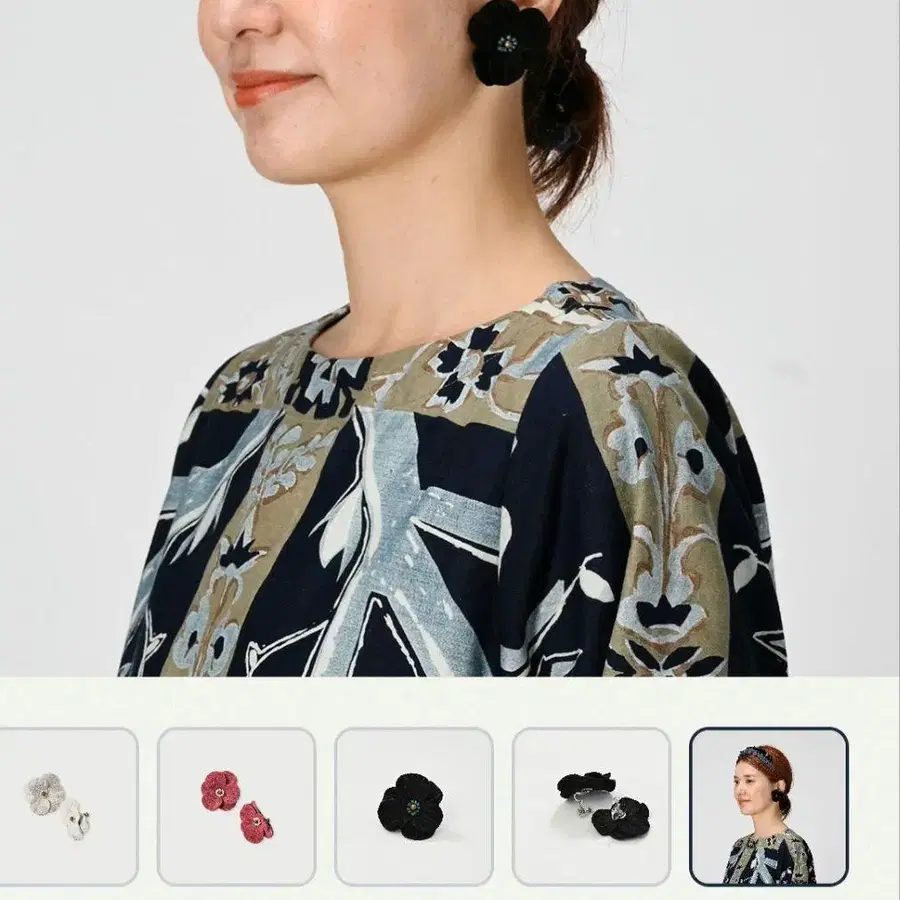The image size is (900, 900).
Task: Show the black earrings back-clasp thumbnail
Action: pyautogui.click(x=591, y=806)
